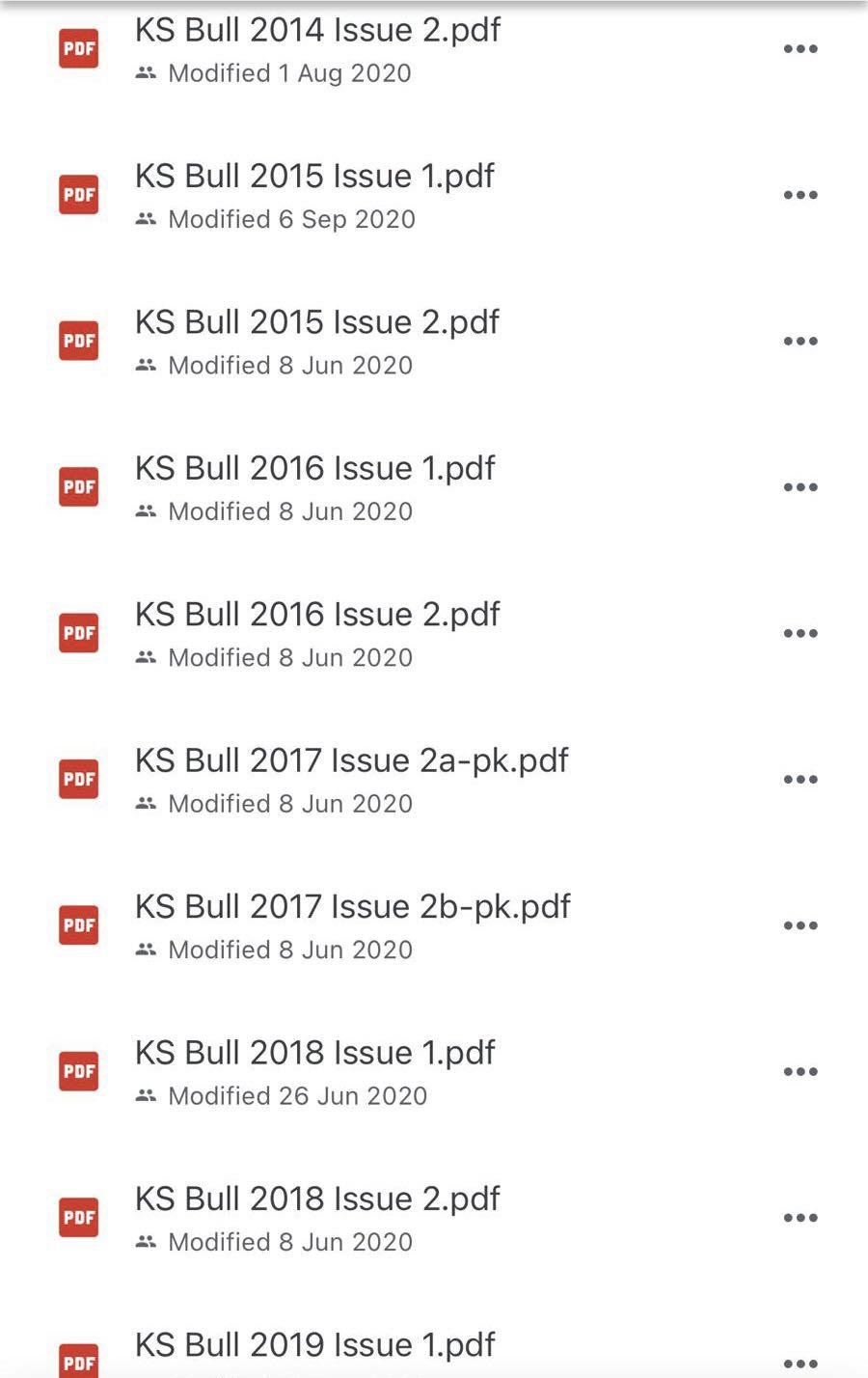
Task: Click the shared-people icon under KS Bull 2018 Issue 1
Action: [147, 1095]
